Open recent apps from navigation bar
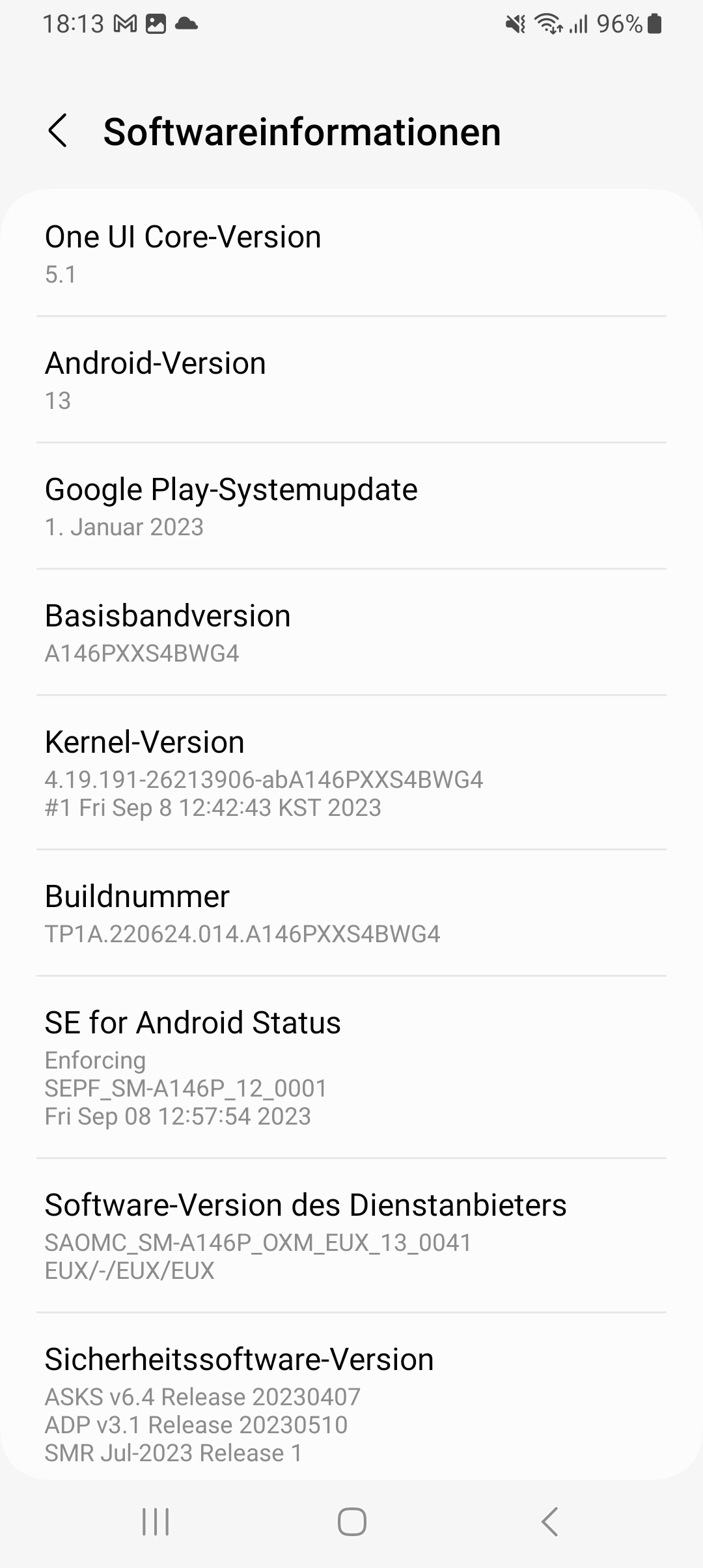The height and width of the screenshot is (1568, 703). [156, 1522]
